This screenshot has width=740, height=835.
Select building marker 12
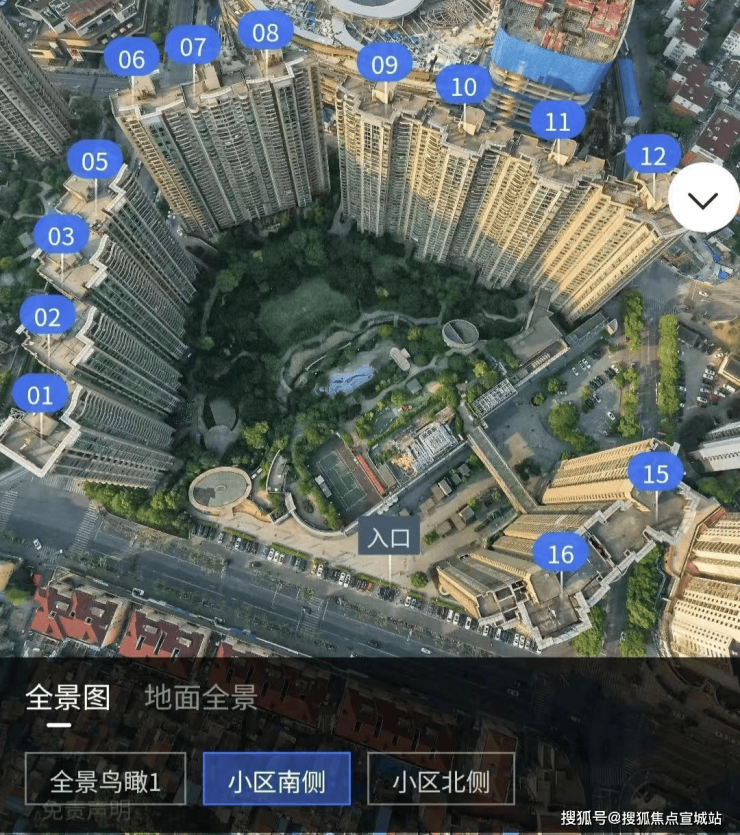click(653, 156)
